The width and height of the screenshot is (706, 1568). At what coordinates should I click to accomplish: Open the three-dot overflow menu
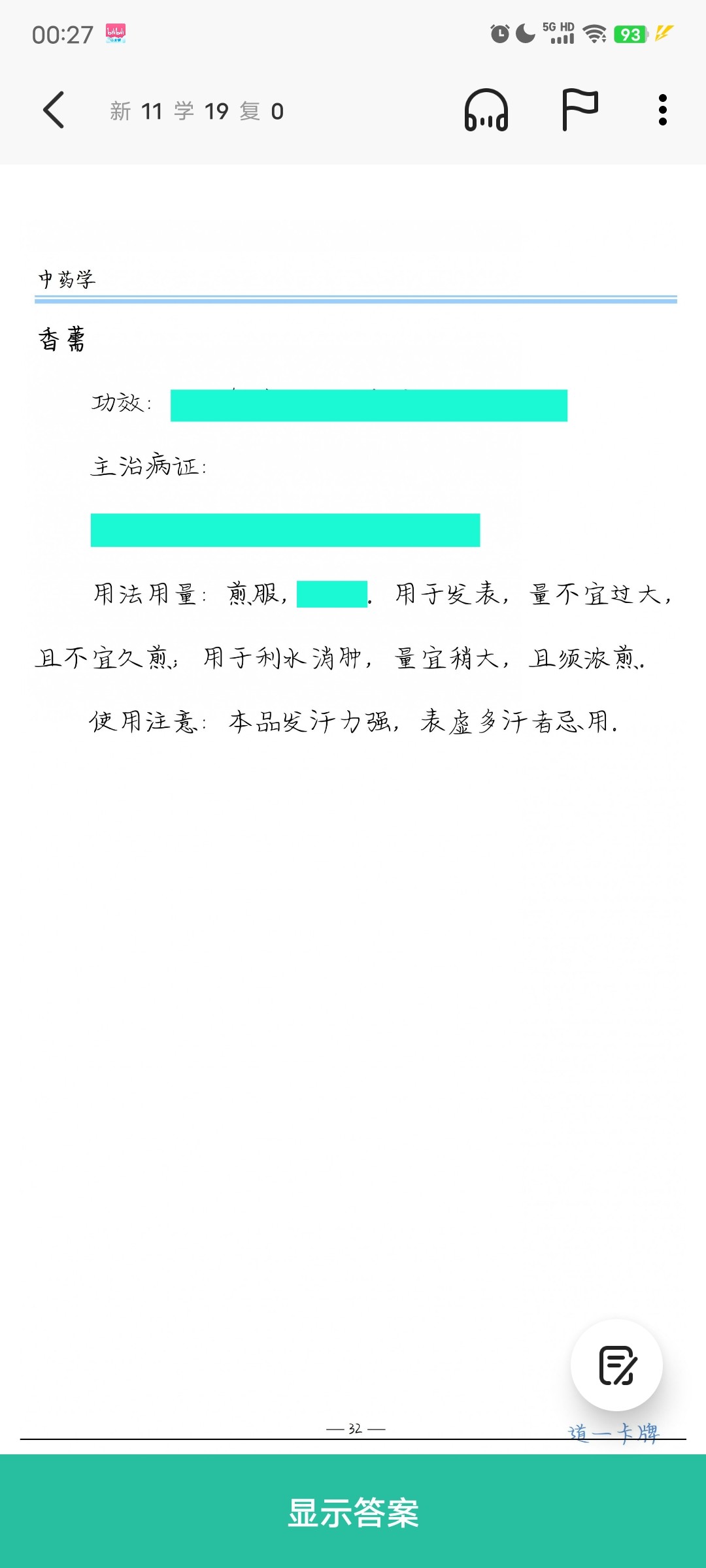click(663, 110)
